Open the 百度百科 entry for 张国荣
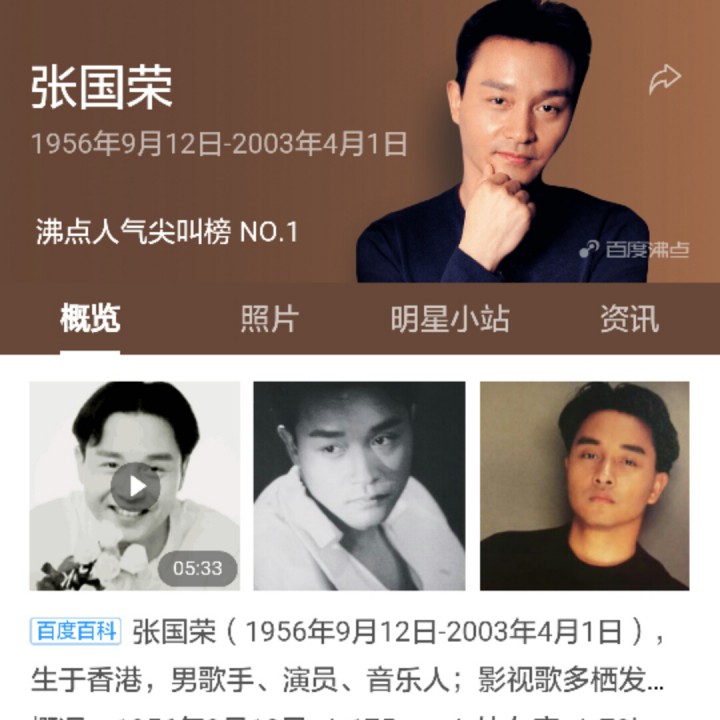The height and width of the screenshot is (720, 720). tap(76, 631)
